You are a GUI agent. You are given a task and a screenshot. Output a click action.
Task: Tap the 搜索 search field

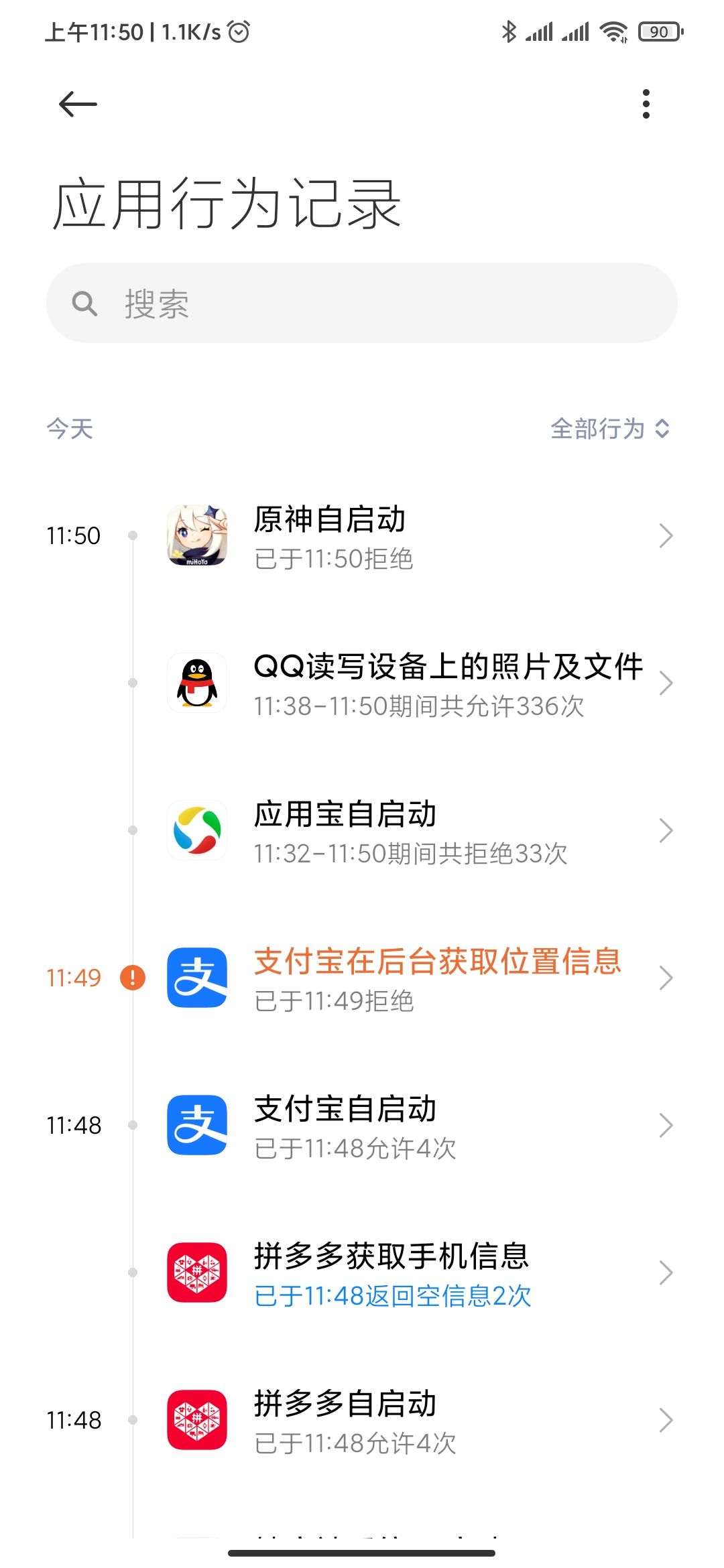pos(362,304)
